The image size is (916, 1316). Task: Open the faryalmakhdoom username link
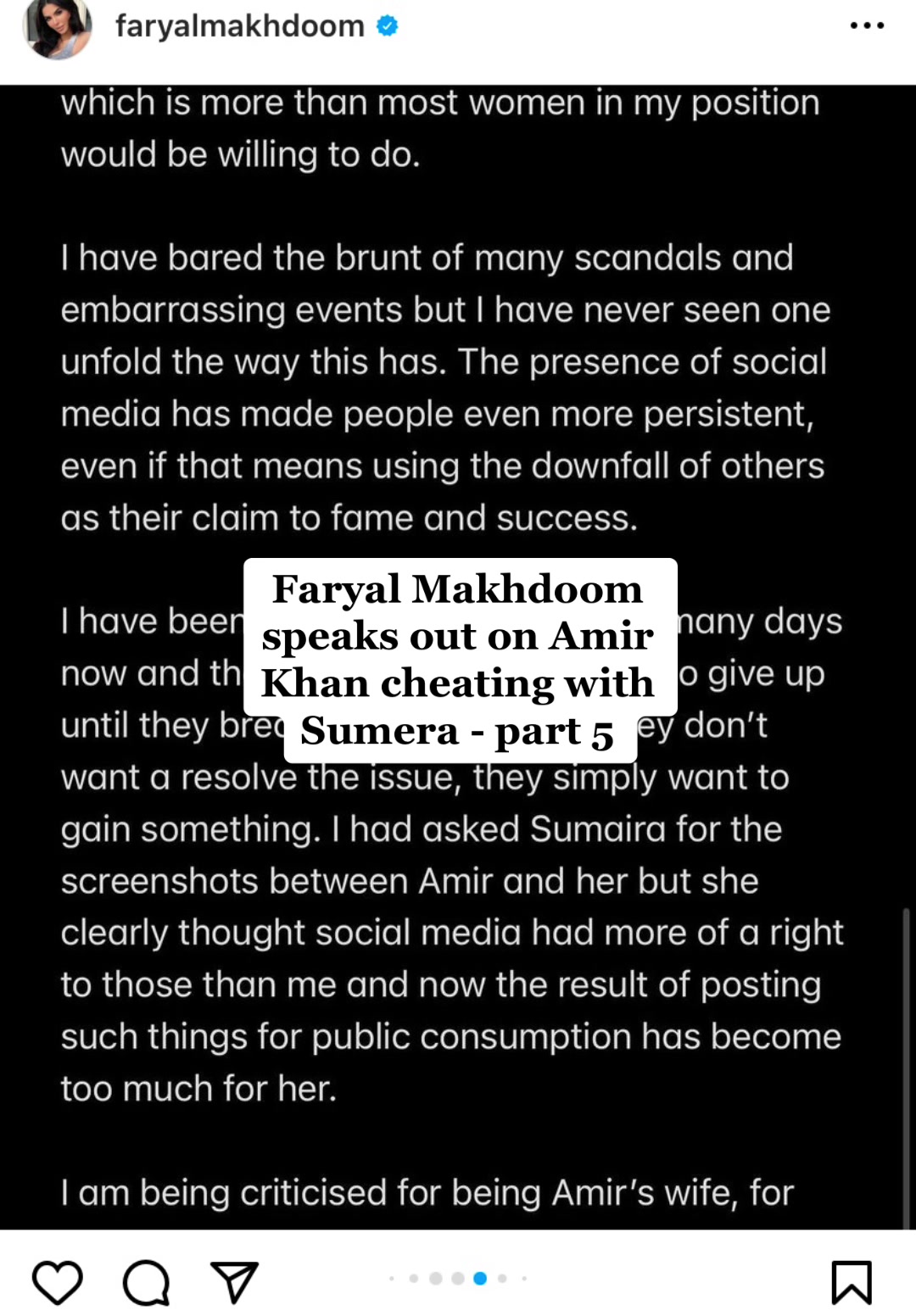tap(240, 26)
